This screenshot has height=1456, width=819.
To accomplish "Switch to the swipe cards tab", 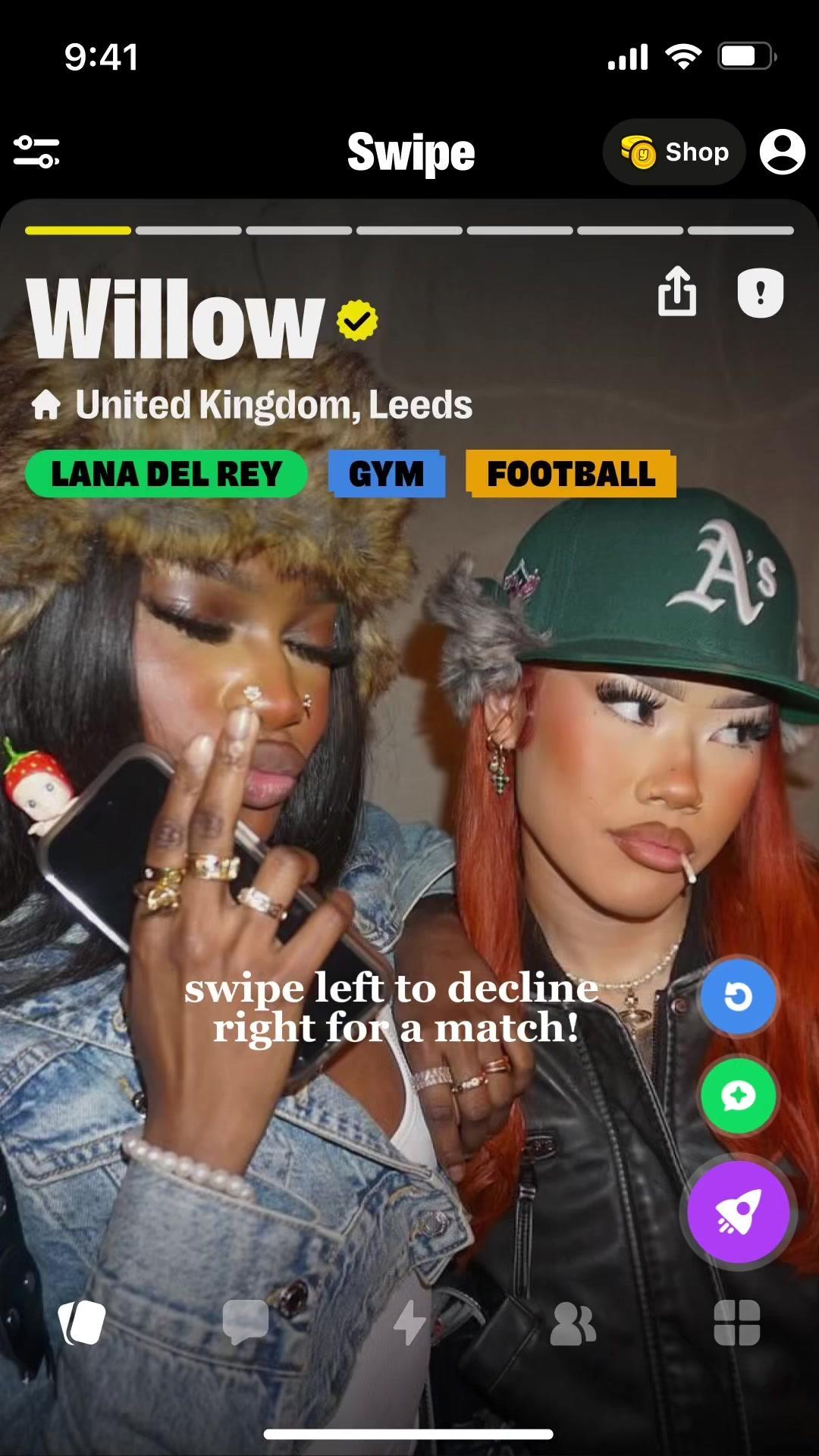I will [x=82, y=1323].
